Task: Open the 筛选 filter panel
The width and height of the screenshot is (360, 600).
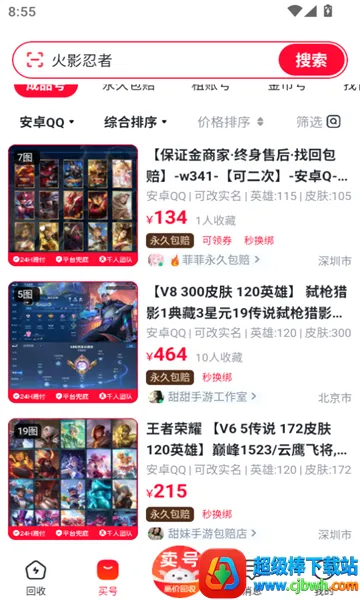Action: pos(318,122)
